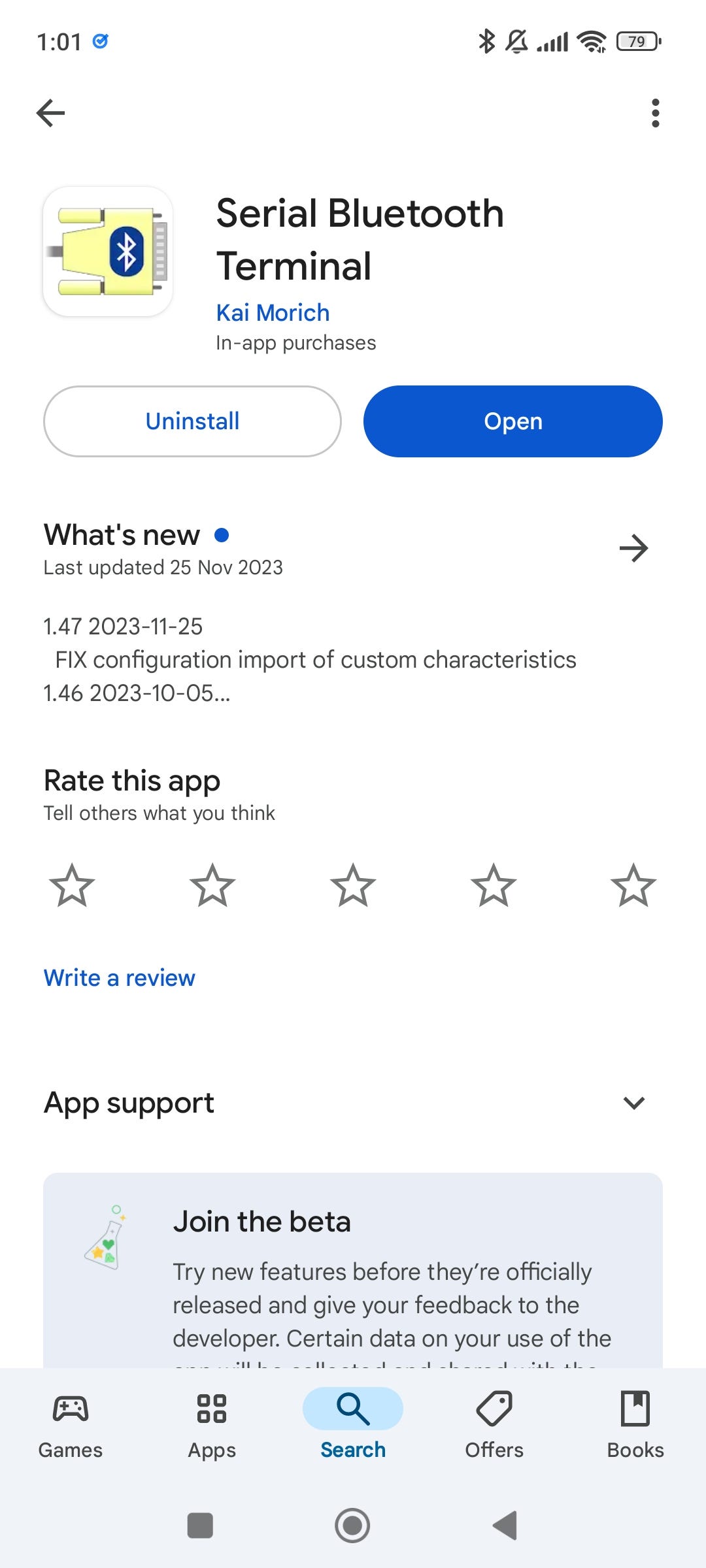Image resolution: width=706 pixels, height=1568 pixels.
Task: Uninstall Serial Bluetooth Terminal
Action: [192, 421]
